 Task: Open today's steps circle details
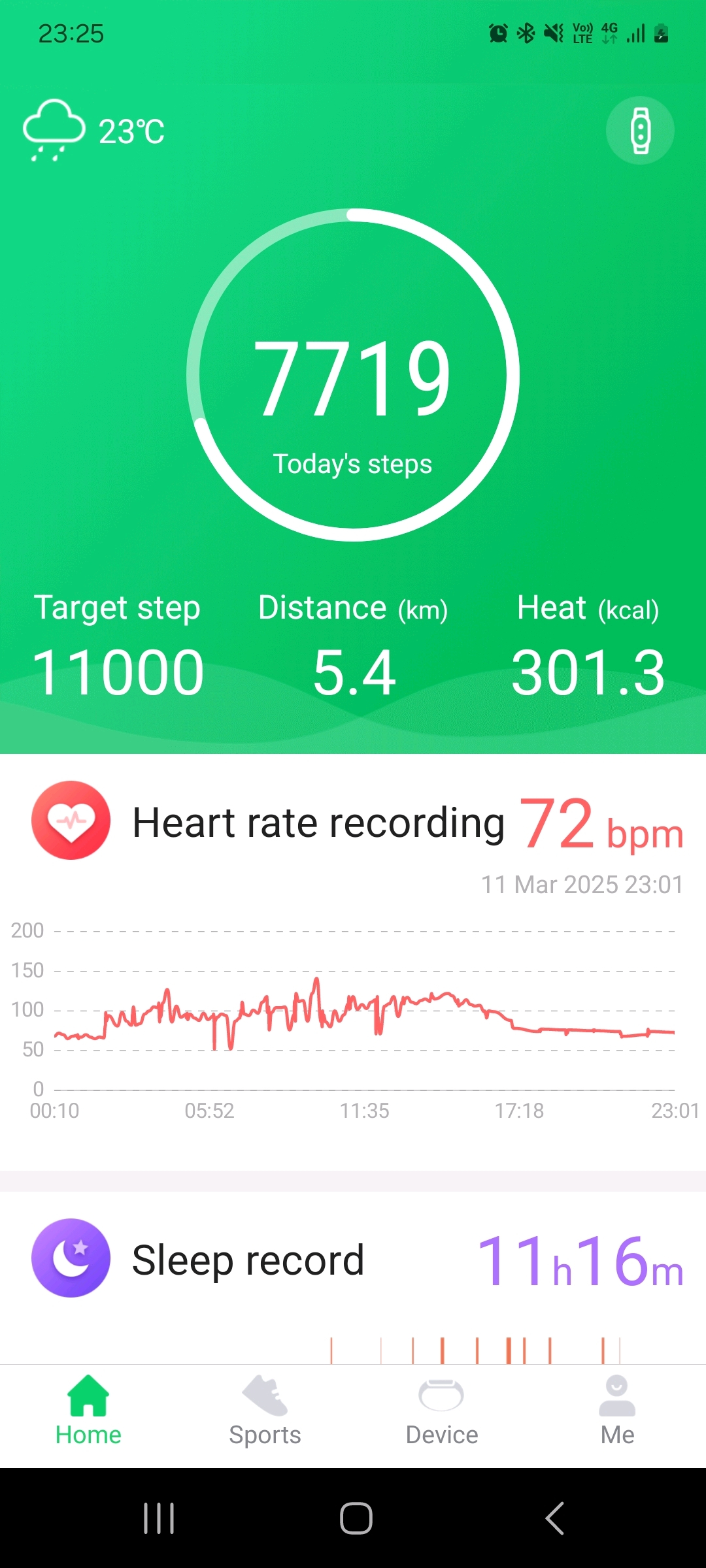pyautogui.click(x=353, y=376)
